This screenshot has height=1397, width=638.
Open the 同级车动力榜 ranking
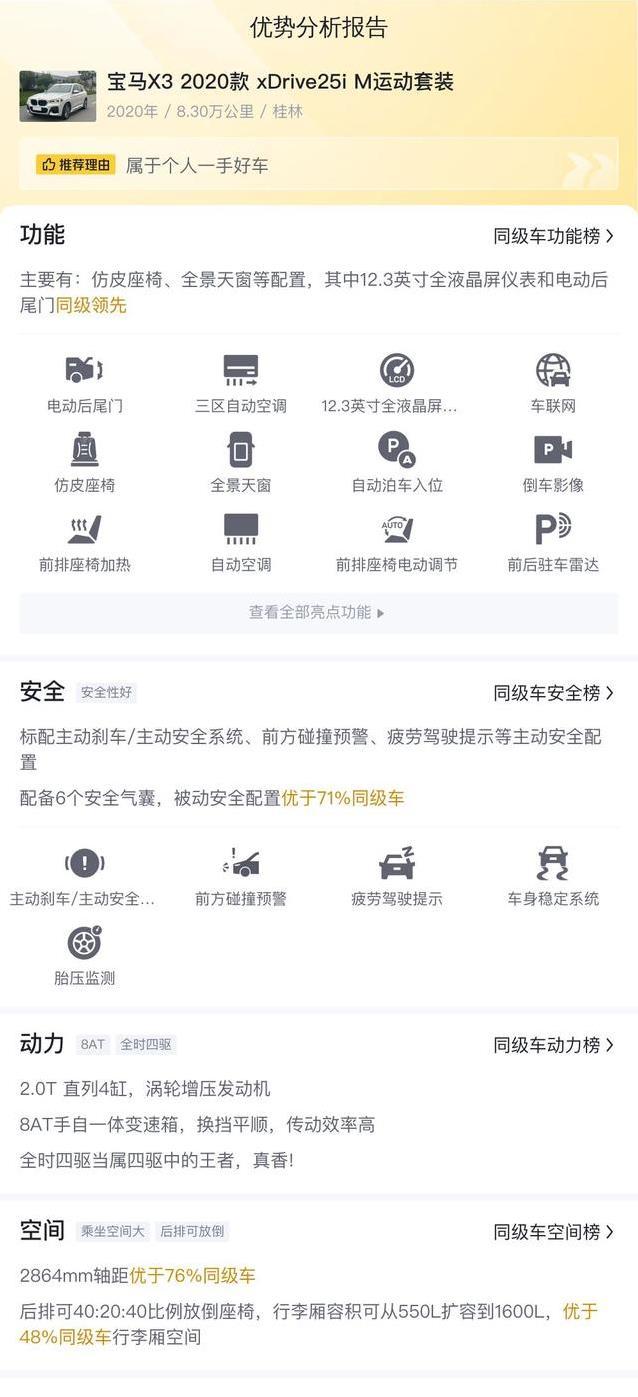click(553, 1044)
